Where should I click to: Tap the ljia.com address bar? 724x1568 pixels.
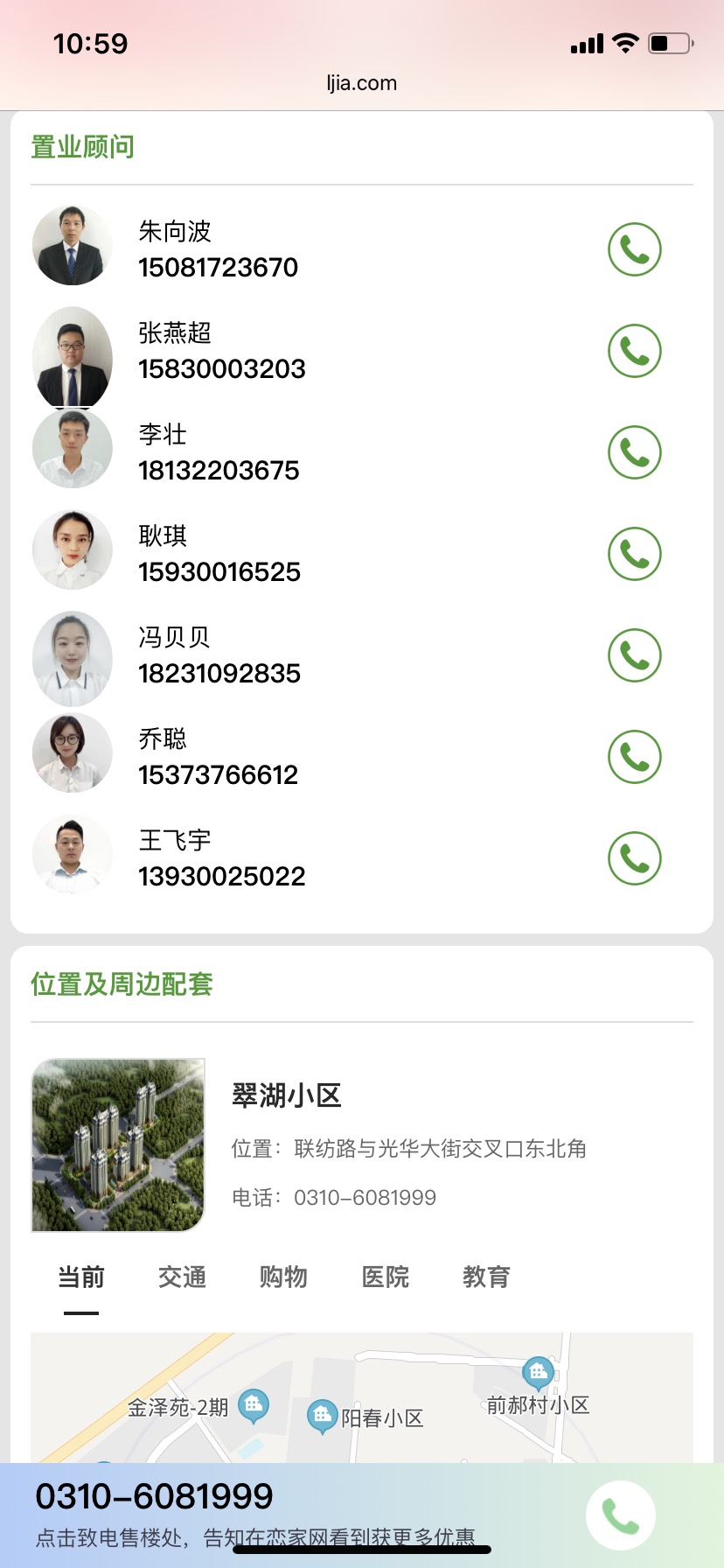(362, 83)
